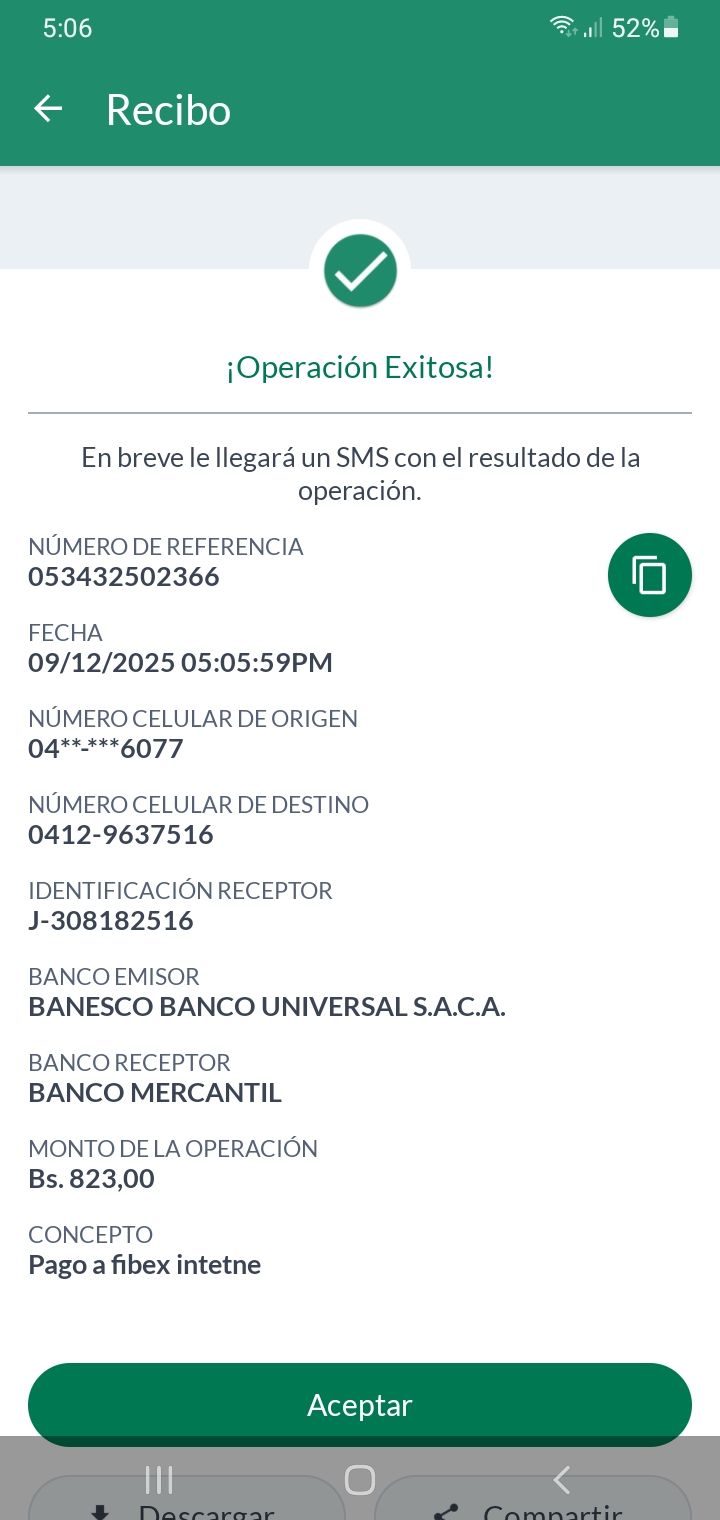Image resolution: width=720 pixels, height=1520 pixels.
Task: Go to the home screen
Action: tap(360, 1479)
